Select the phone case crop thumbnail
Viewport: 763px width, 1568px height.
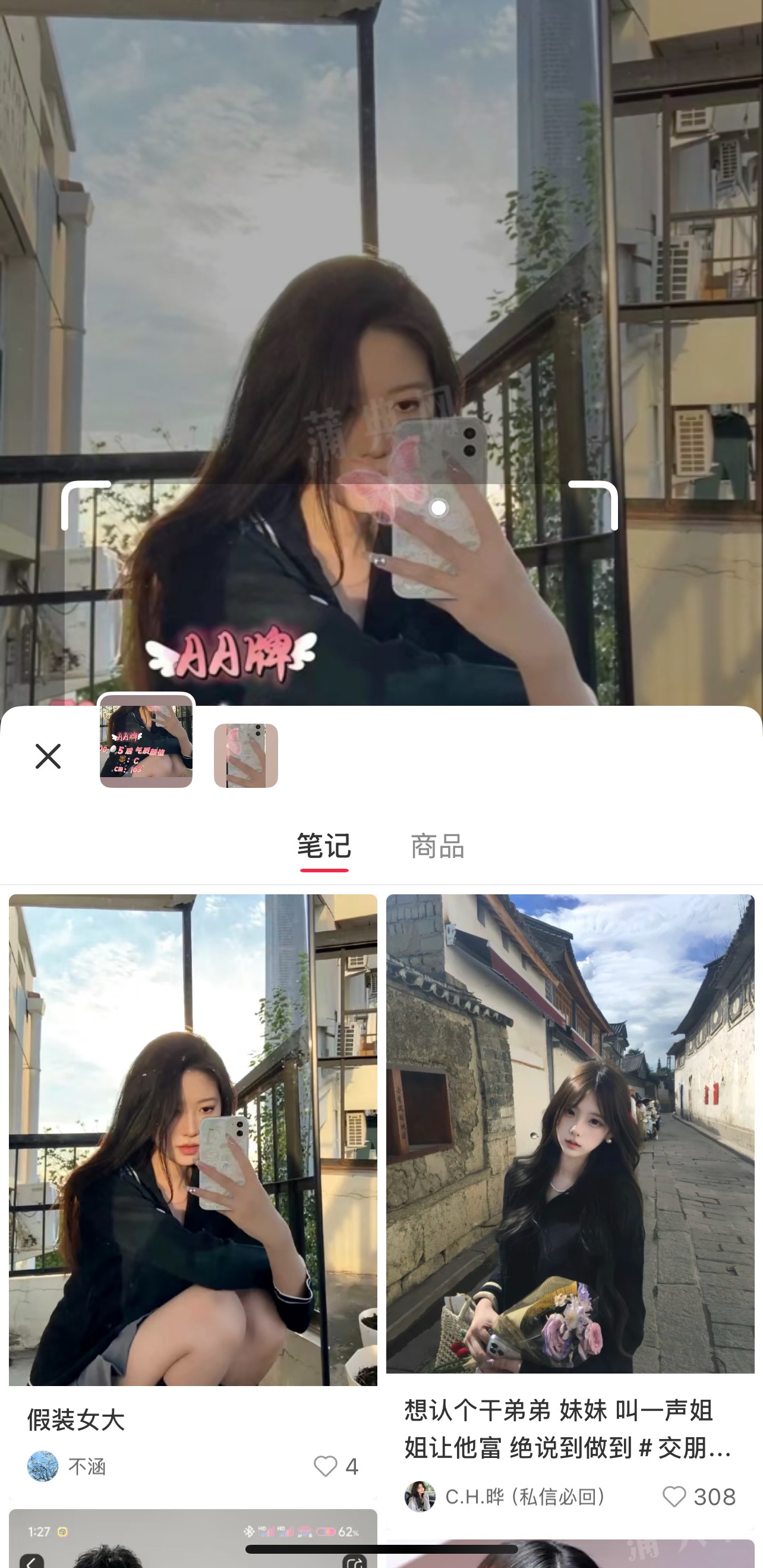(x=246, y=755)
